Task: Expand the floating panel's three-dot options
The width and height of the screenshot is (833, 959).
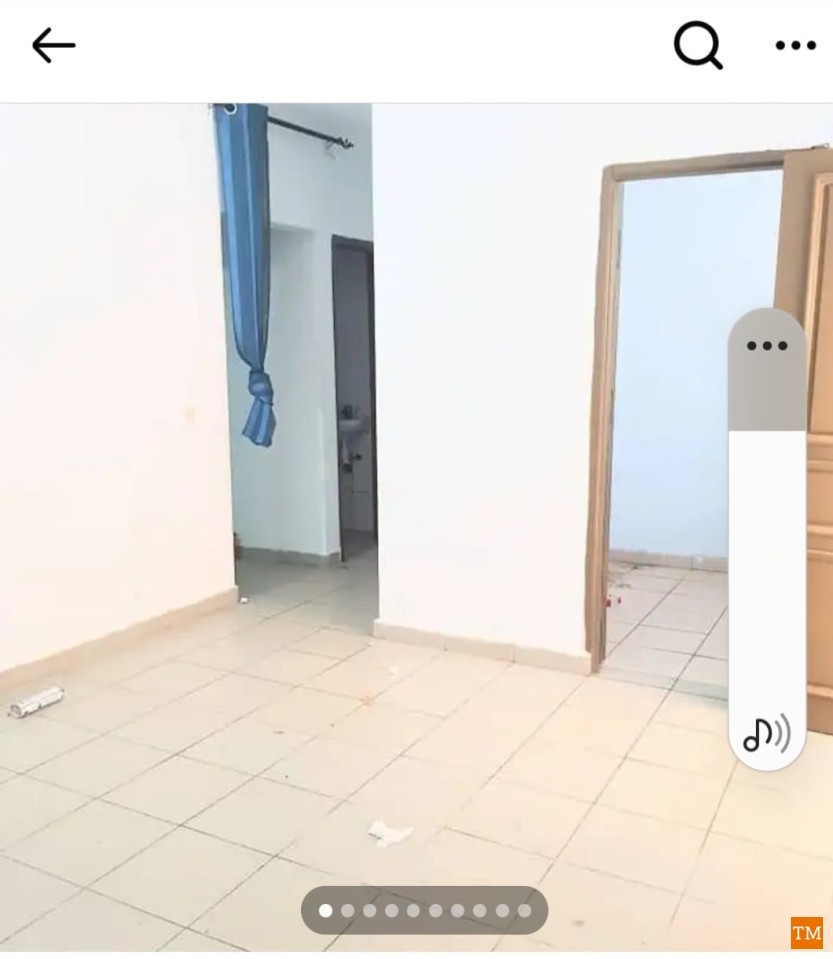Action: pyautogui.click(x=767, y=346)
